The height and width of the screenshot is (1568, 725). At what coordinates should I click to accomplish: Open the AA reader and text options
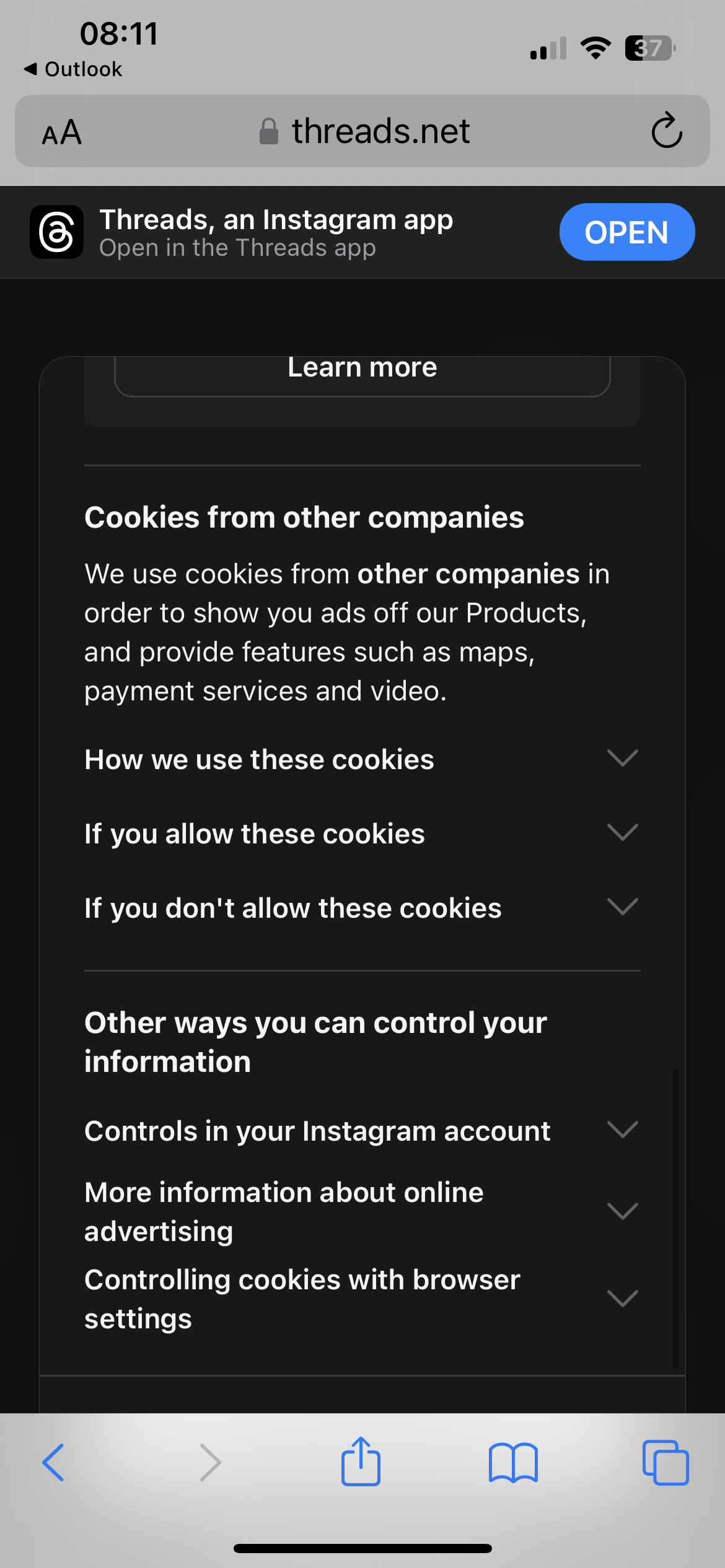point(62,132)
